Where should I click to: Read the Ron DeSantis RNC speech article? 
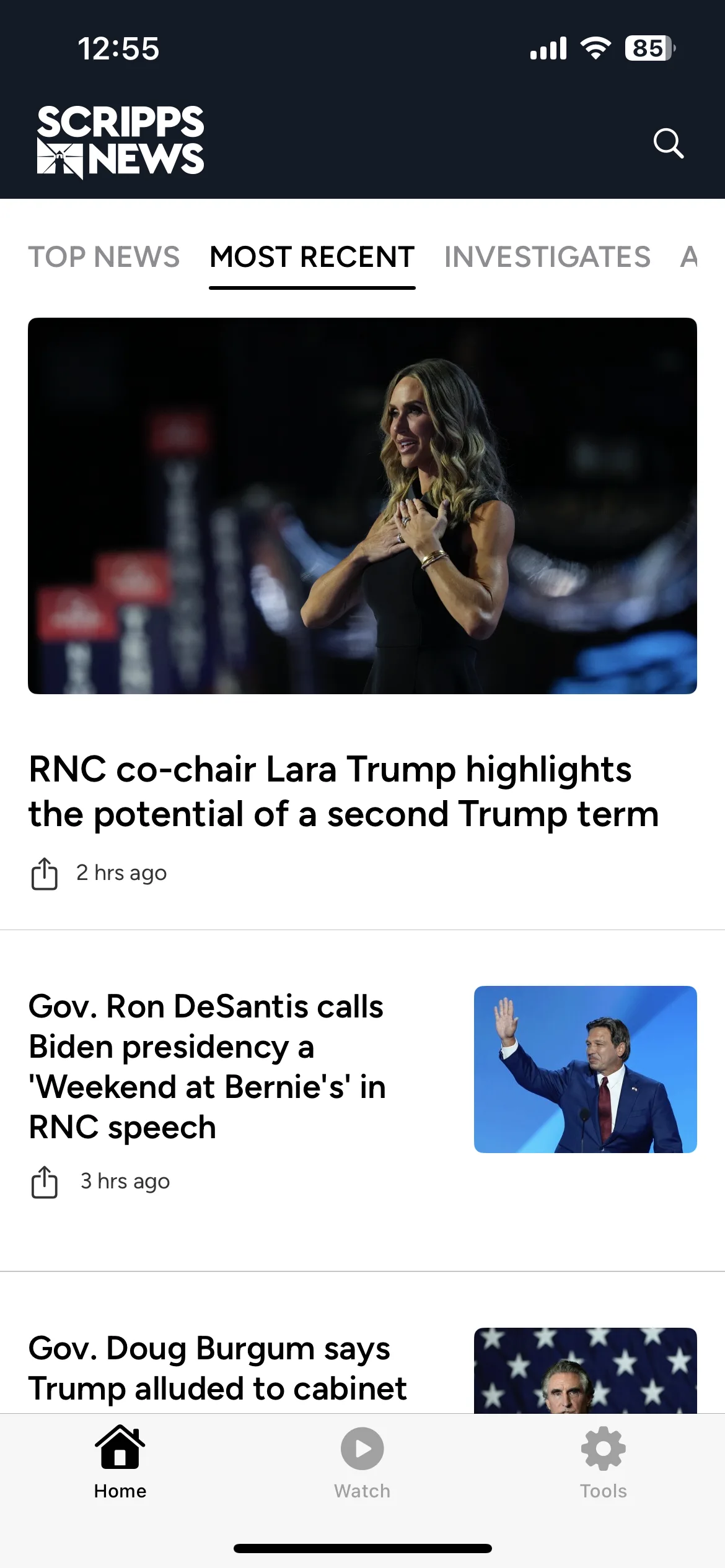click(207, 1066)
